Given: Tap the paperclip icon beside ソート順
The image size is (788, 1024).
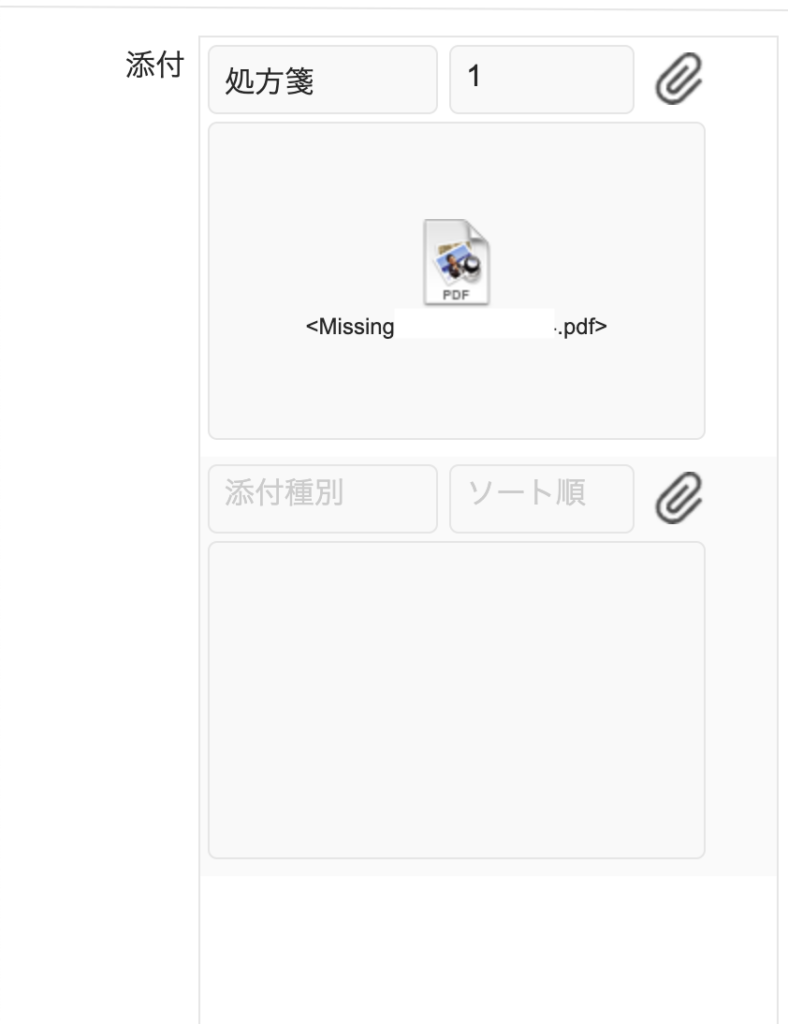Looking at the screenshot, I should pos(676,498).
